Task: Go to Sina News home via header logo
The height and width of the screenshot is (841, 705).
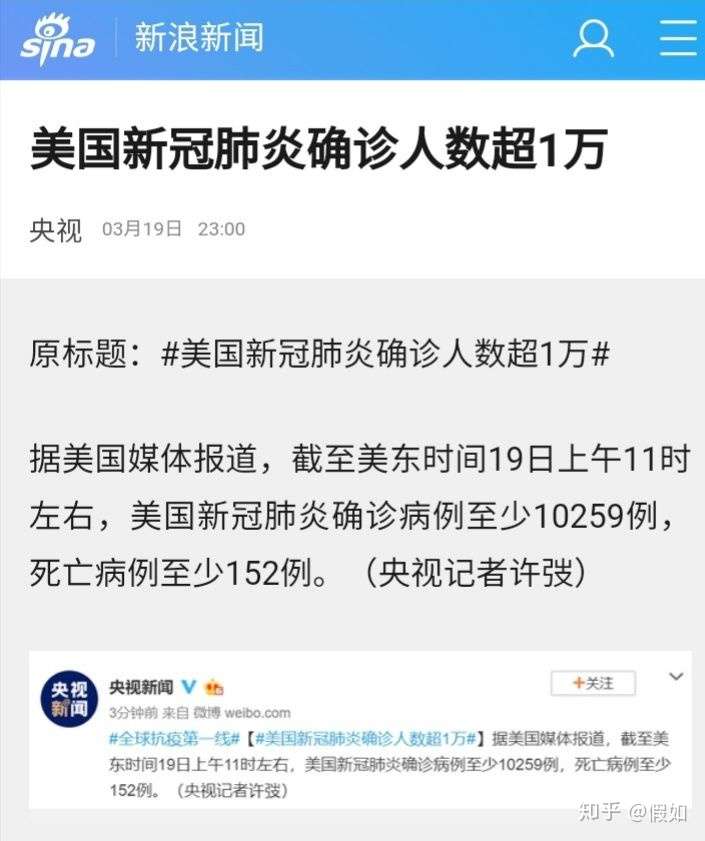Action: 58,39
